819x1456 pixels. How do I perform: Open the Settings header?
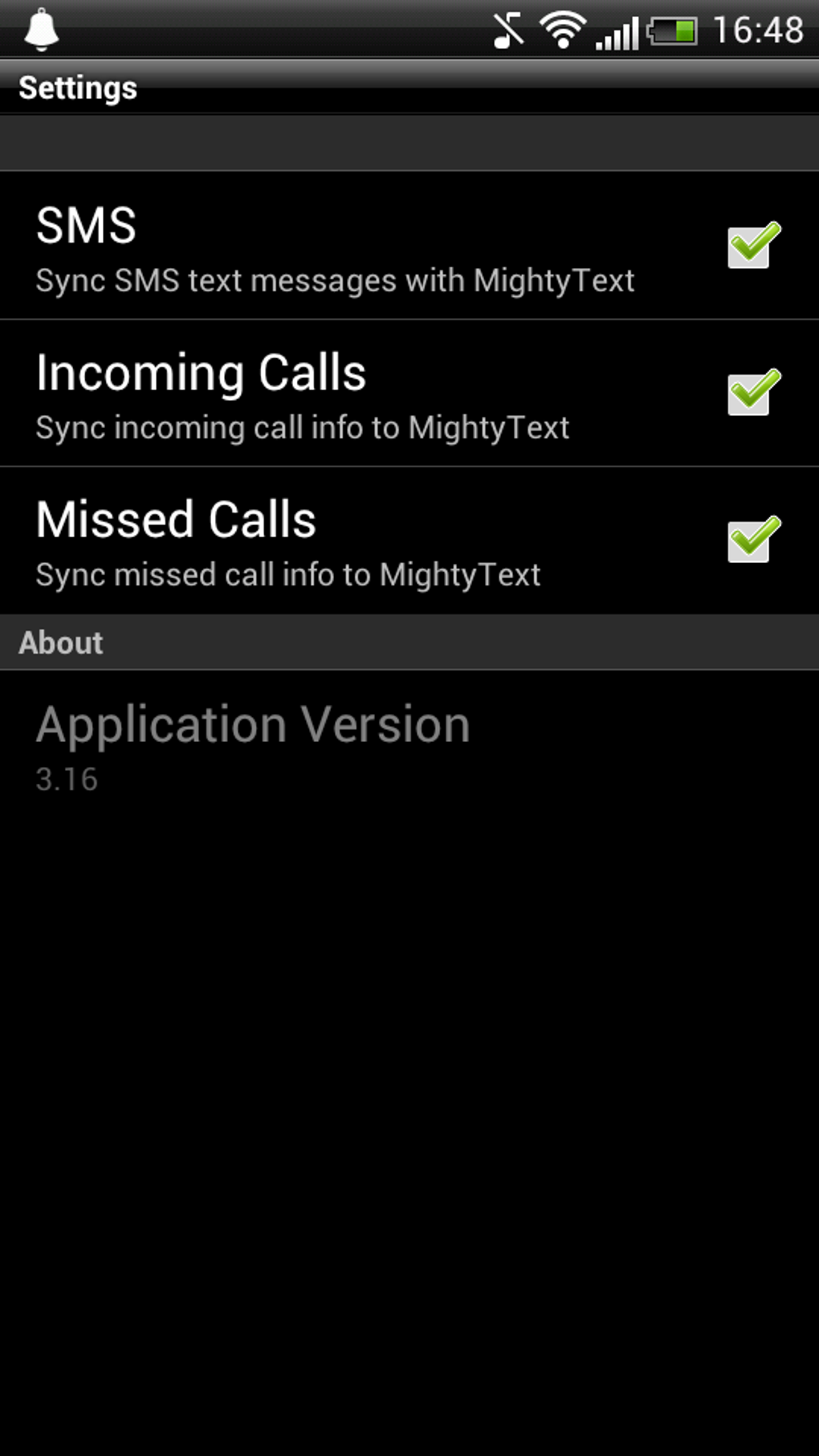coord(78,86)
